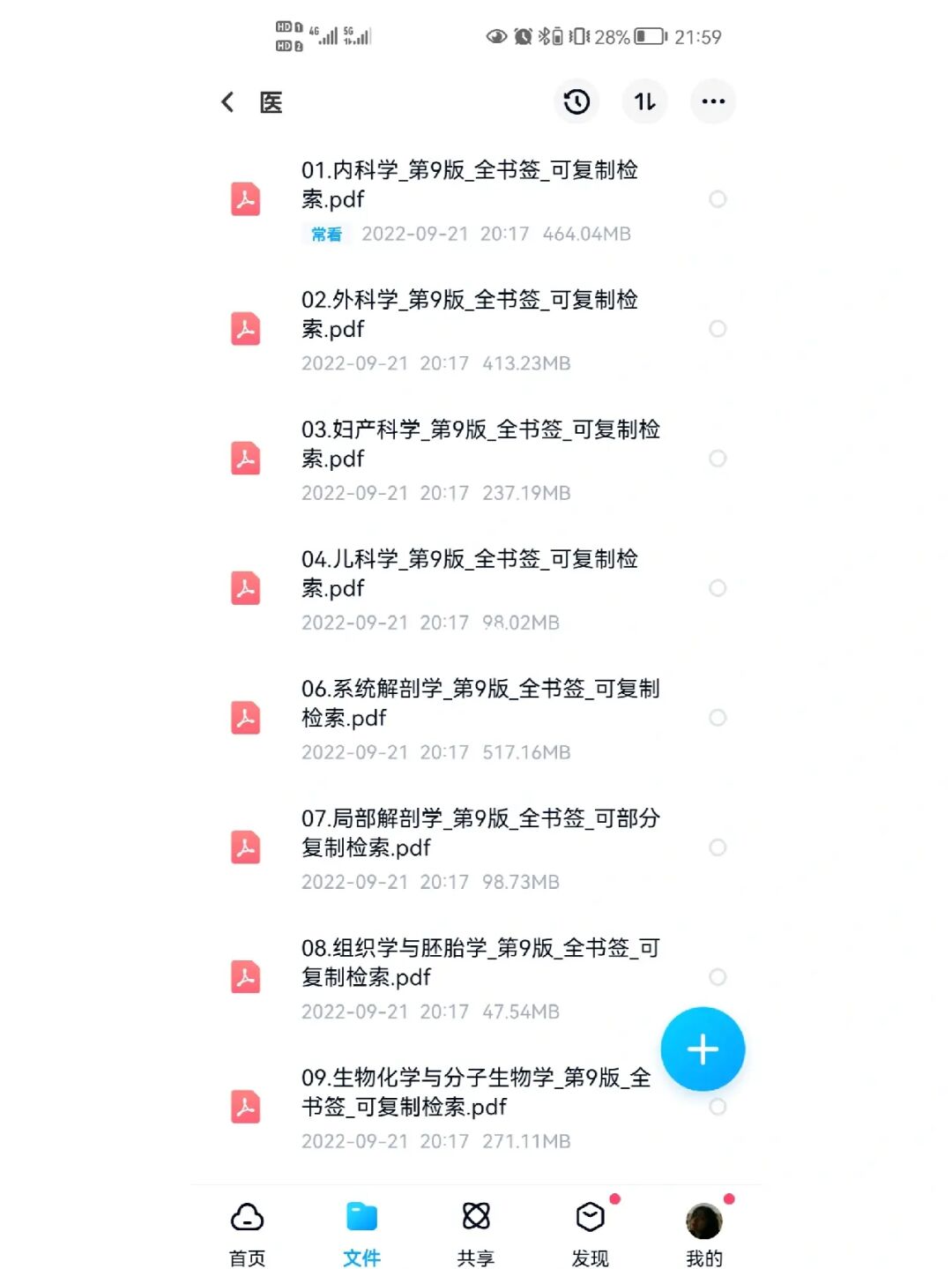The image size is (952, 1269).
Task: Tap the profile avatar thumbnail
Action: pos(703,1220)
